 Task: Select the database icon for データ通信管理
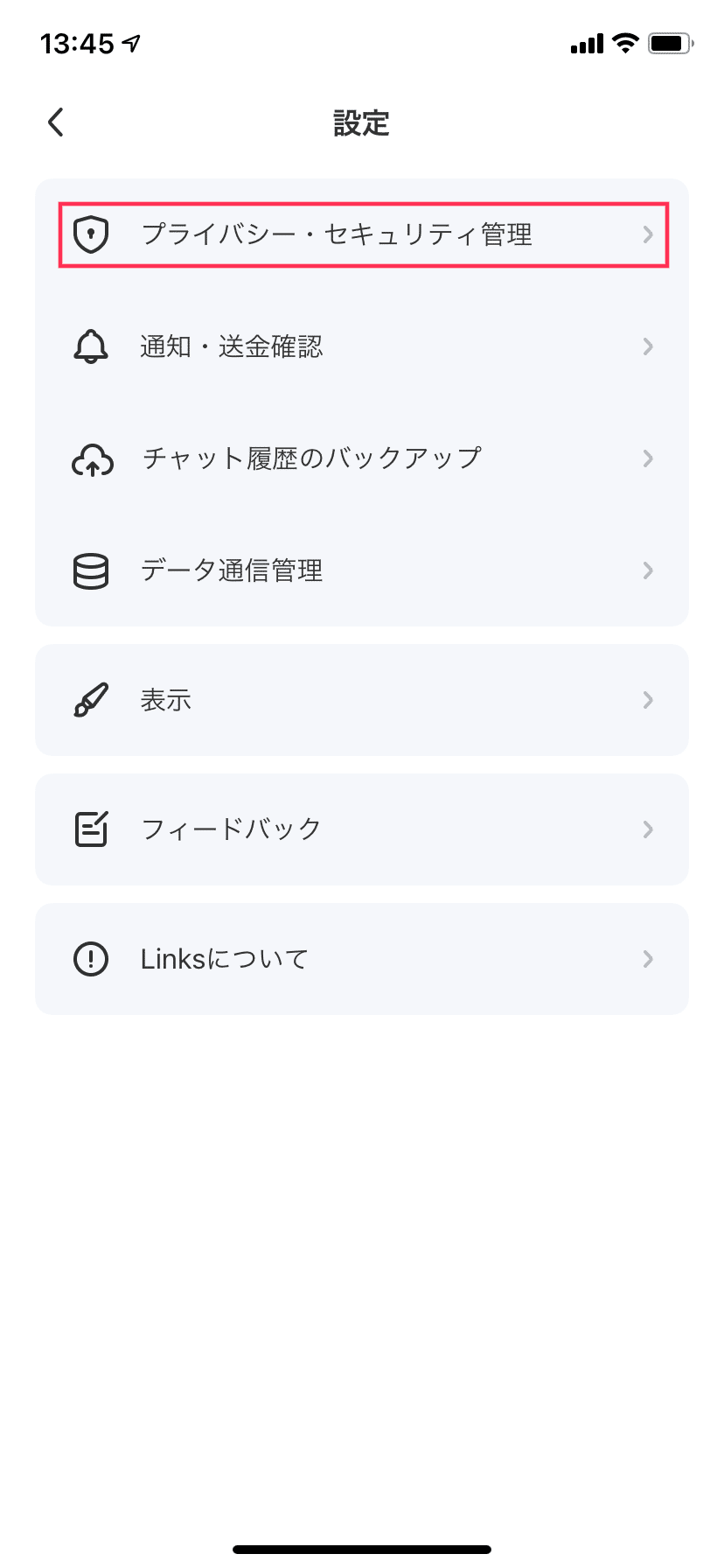tap(90, 570)
